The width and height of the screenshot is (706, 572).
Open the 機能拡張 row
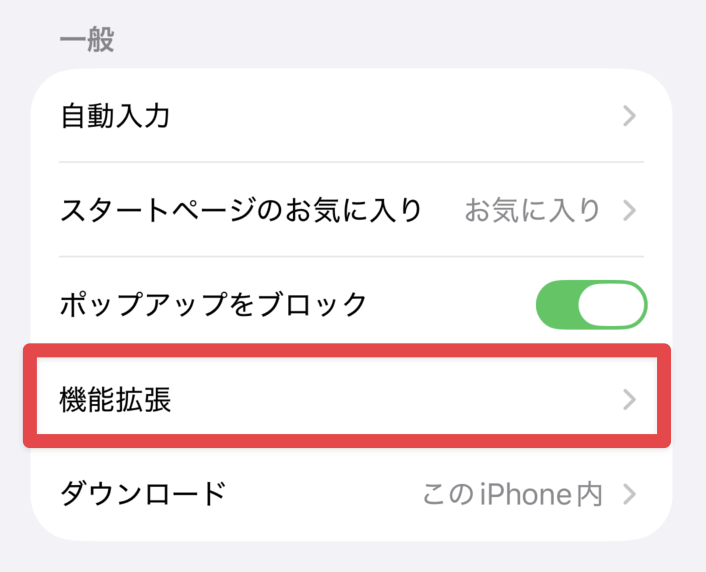[350, 400]
